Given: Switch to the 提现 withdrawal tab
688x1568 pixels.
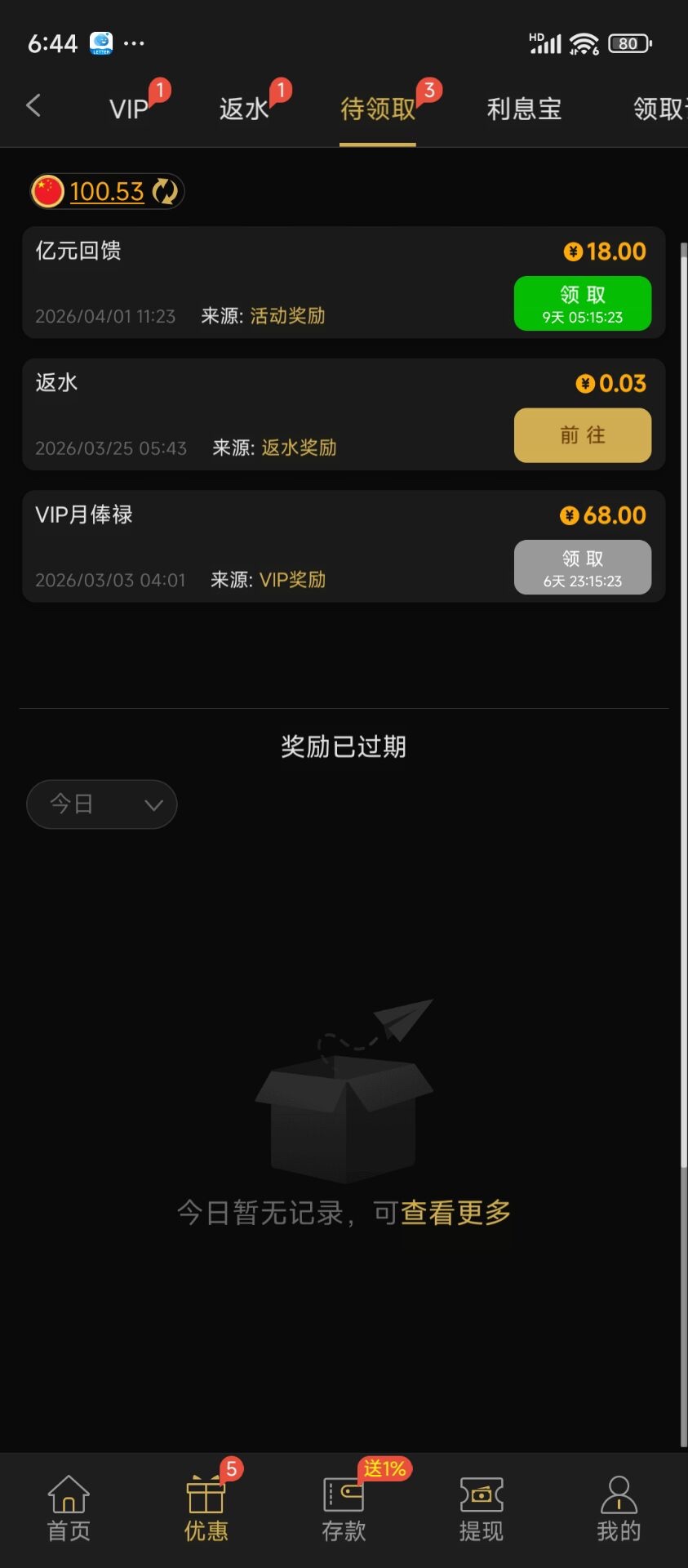Looking at the screenshot, I should click(x=481, y=1509).
